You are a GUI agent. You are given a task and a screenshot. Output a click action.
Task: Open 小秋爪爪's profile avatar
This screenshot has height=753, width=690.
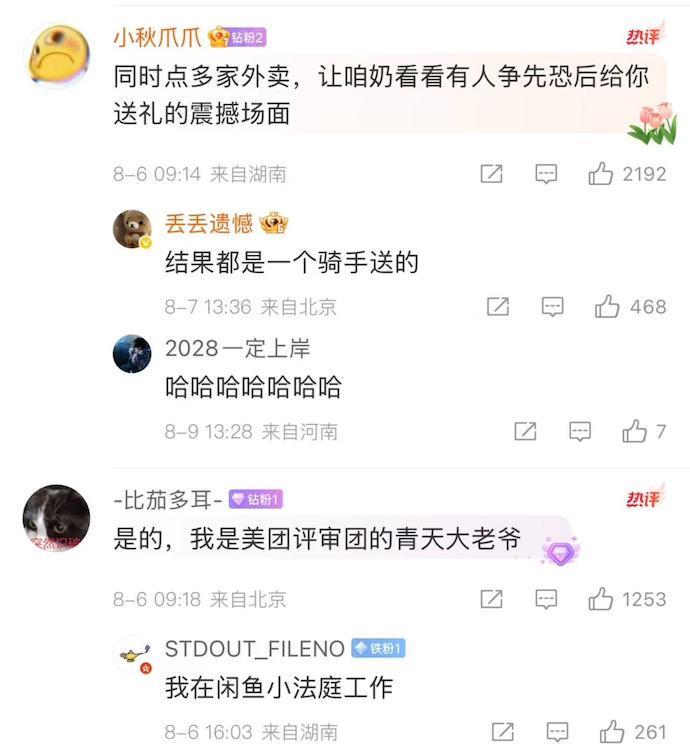(58, 57)
